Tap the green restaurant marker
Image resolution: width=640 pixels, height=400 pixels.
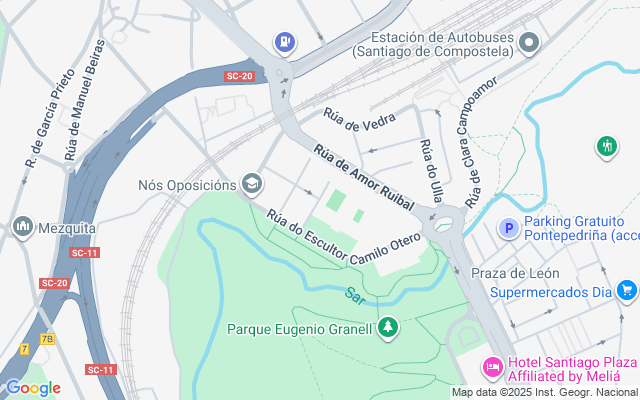point(605,147)
